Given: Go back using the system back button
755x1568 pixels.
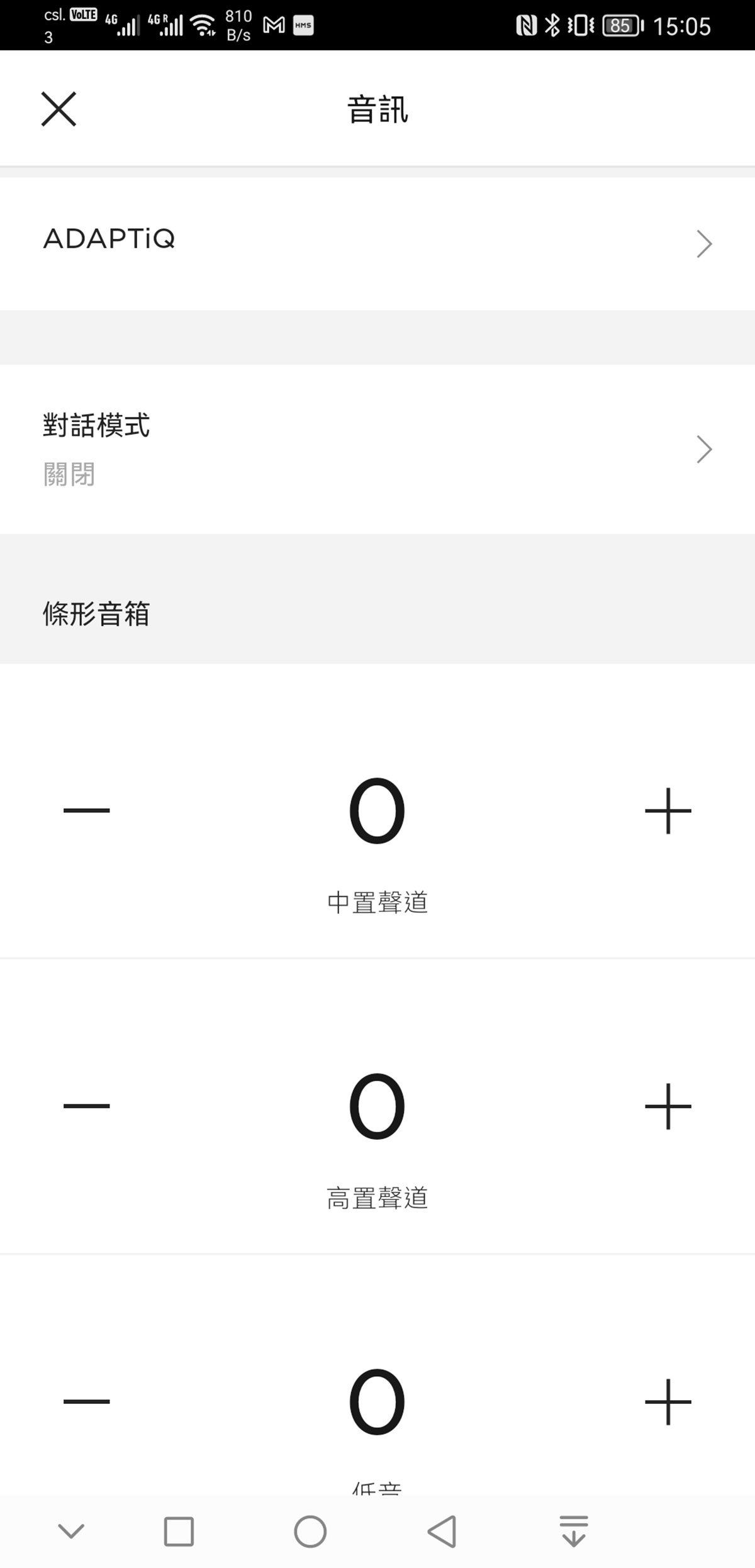Looking at the screenshot, I should click(x=442, y=1531).
